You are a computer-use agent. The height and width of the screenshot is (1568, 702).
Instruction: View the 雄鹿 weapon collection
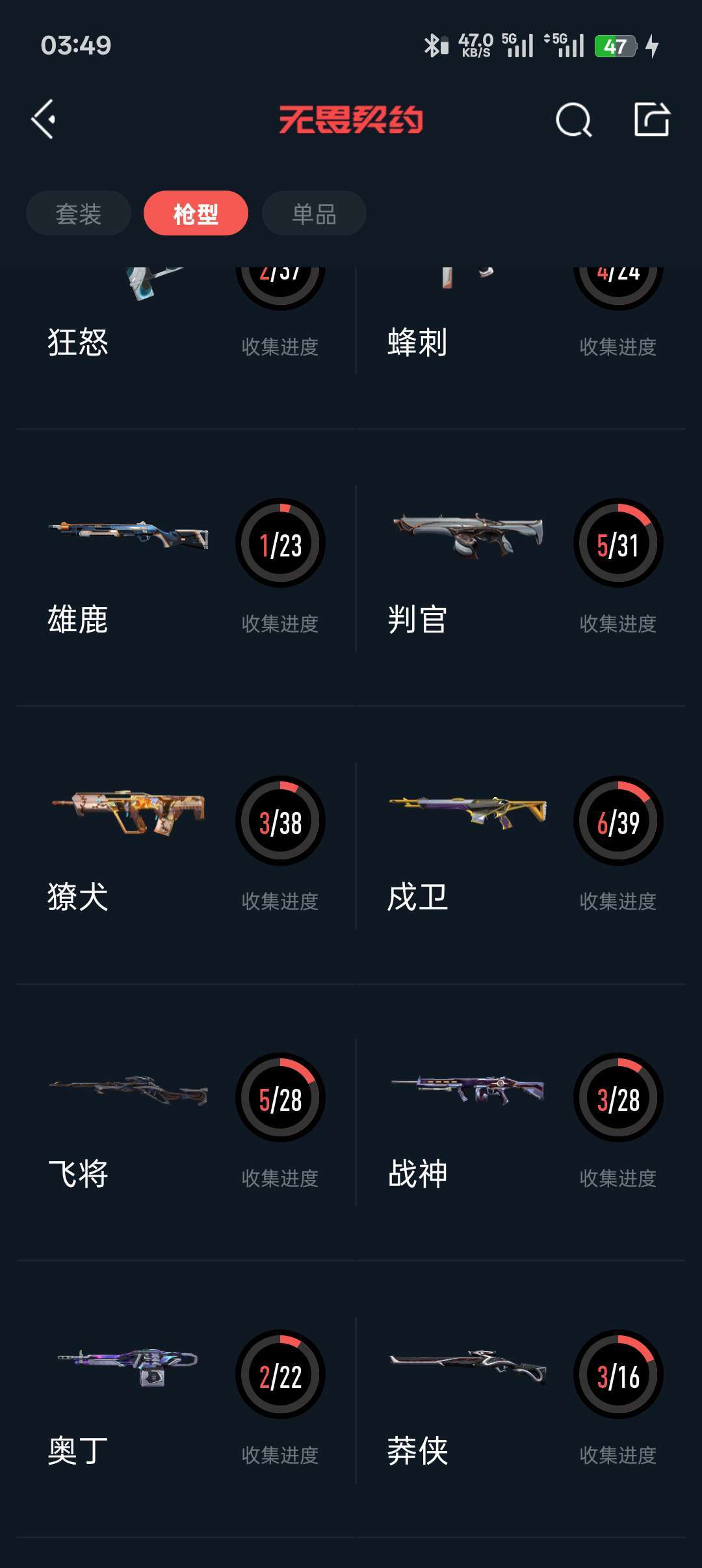[186, 568]
